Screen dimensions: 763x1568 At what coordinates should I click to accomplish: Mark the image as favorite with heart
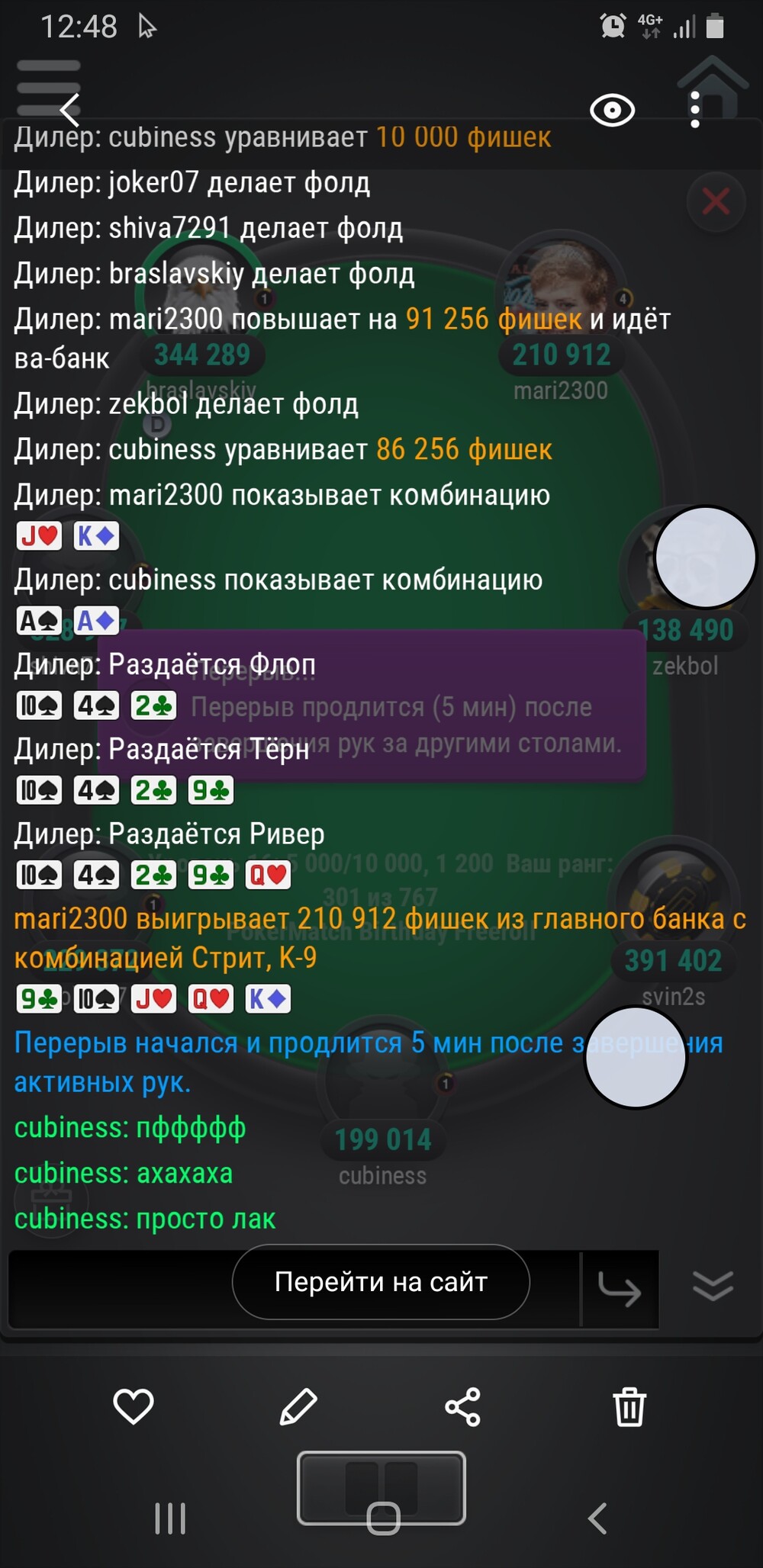[134, 1406]
